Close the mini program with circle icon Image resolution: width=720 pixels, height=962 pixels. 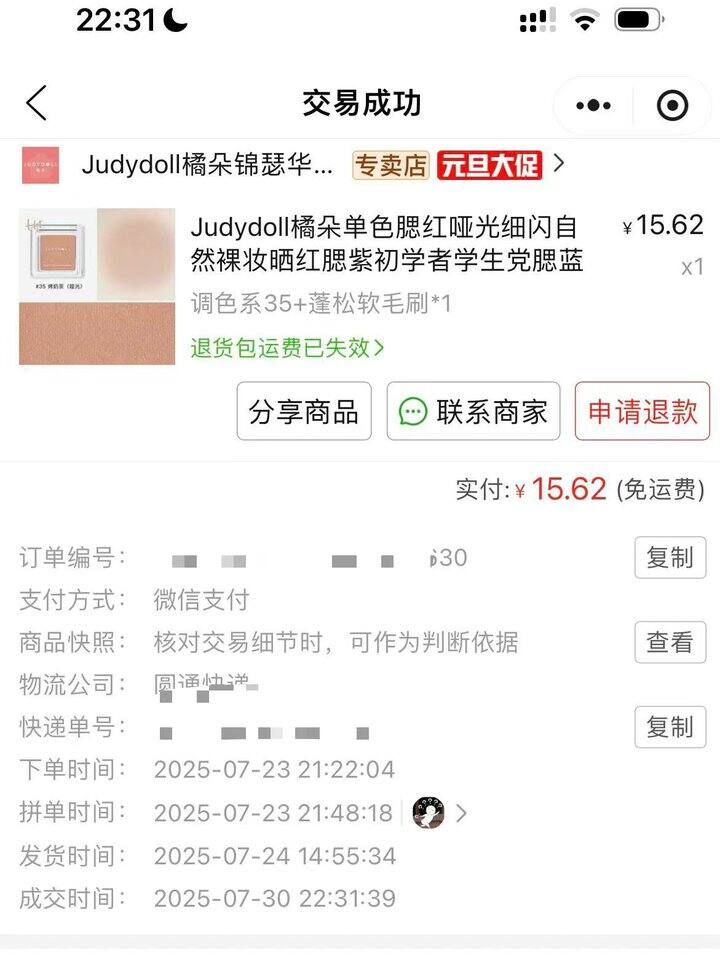point(672,105)
